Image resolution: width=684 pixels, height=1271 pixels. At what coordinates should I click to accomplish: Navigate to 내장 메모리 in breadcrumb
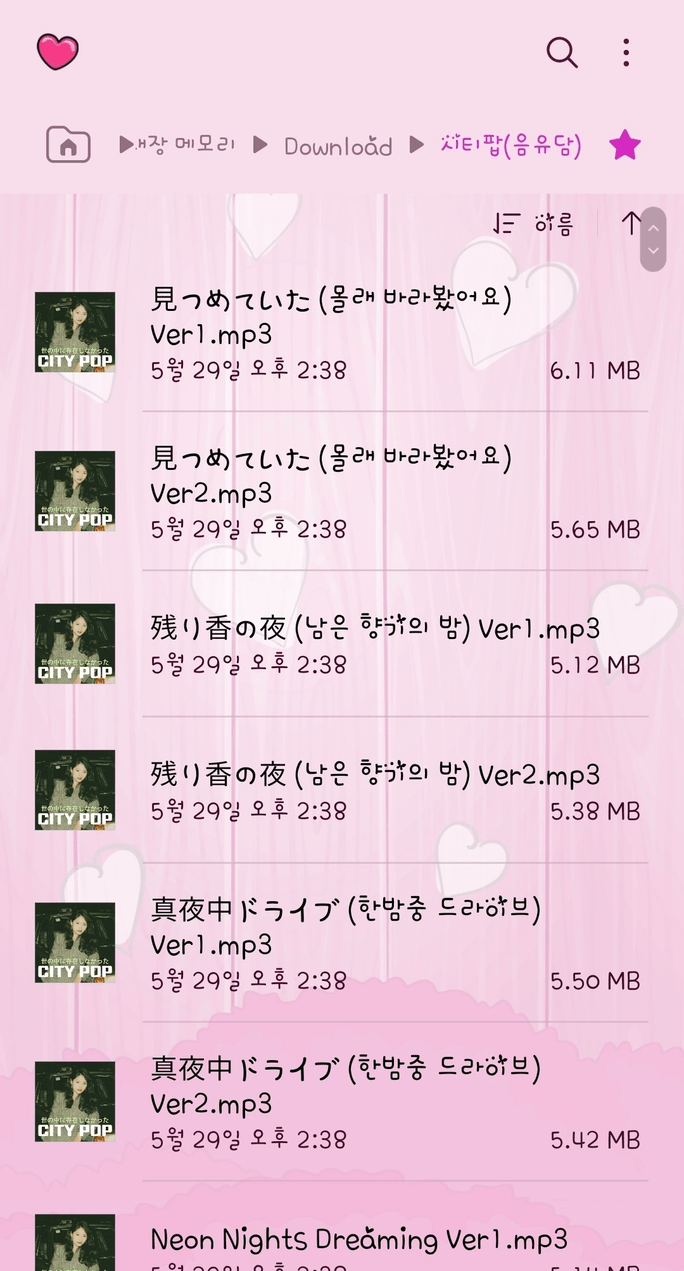180,146
